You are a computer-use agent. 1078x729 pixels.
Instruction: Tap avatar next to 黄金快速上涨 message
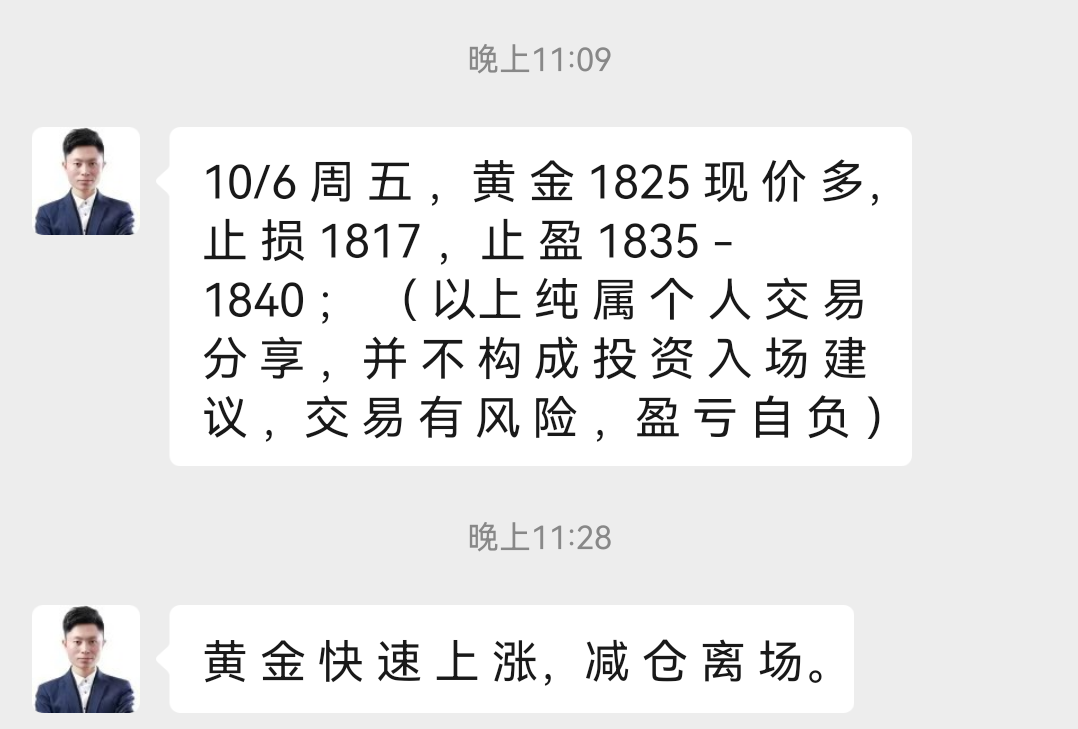pos(86,659)
